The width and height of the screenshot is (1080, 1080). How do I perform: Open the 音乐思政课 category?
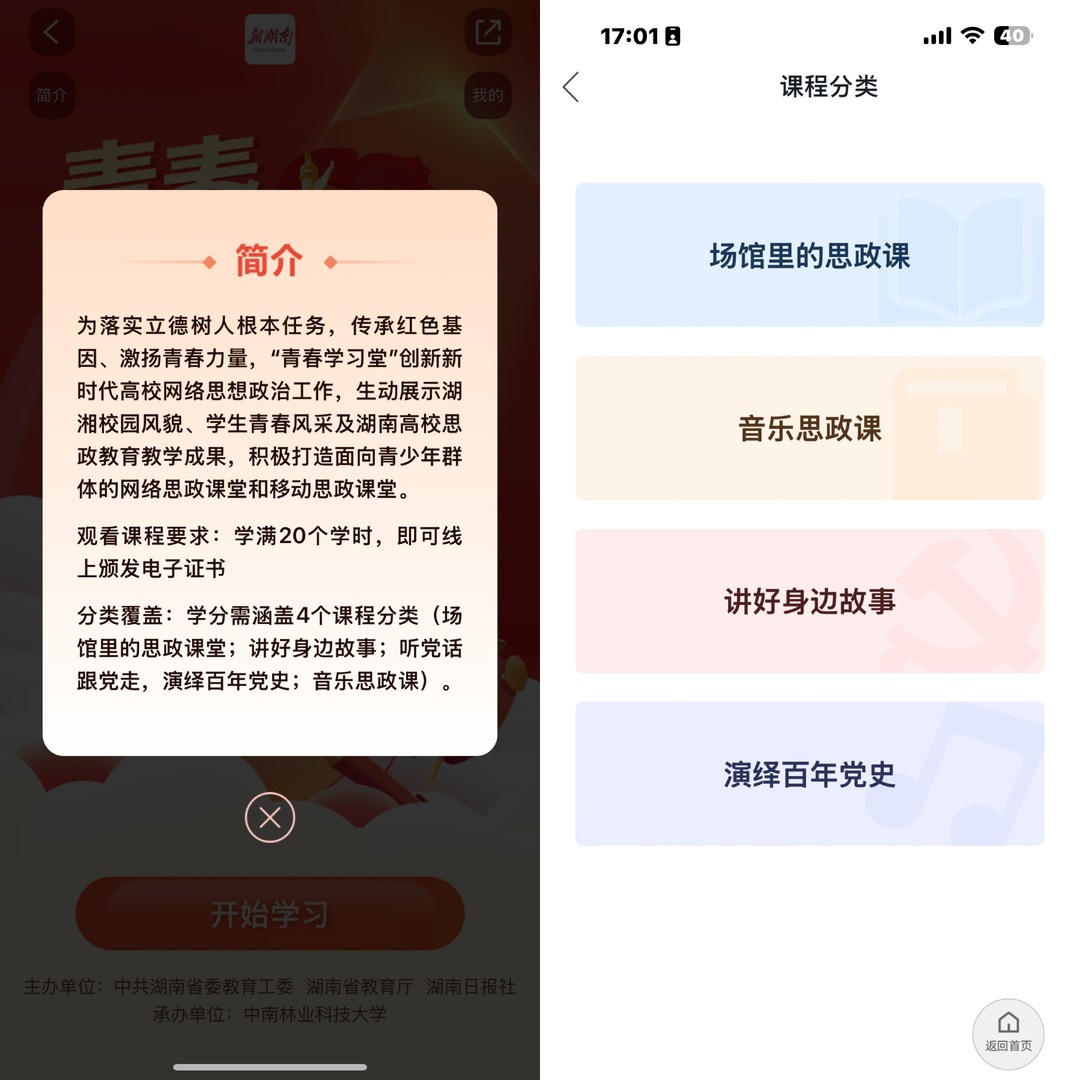pos(809,428)
